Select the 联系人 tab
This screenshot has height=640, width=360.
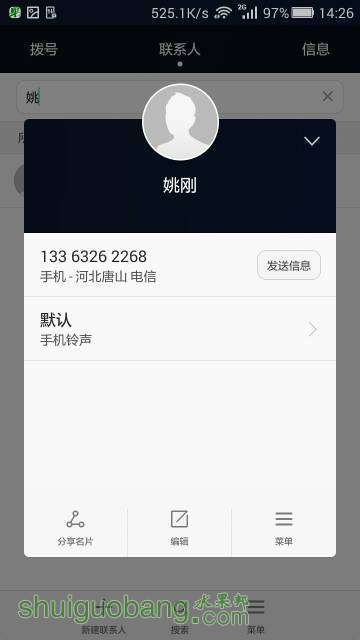coord(180,49)
